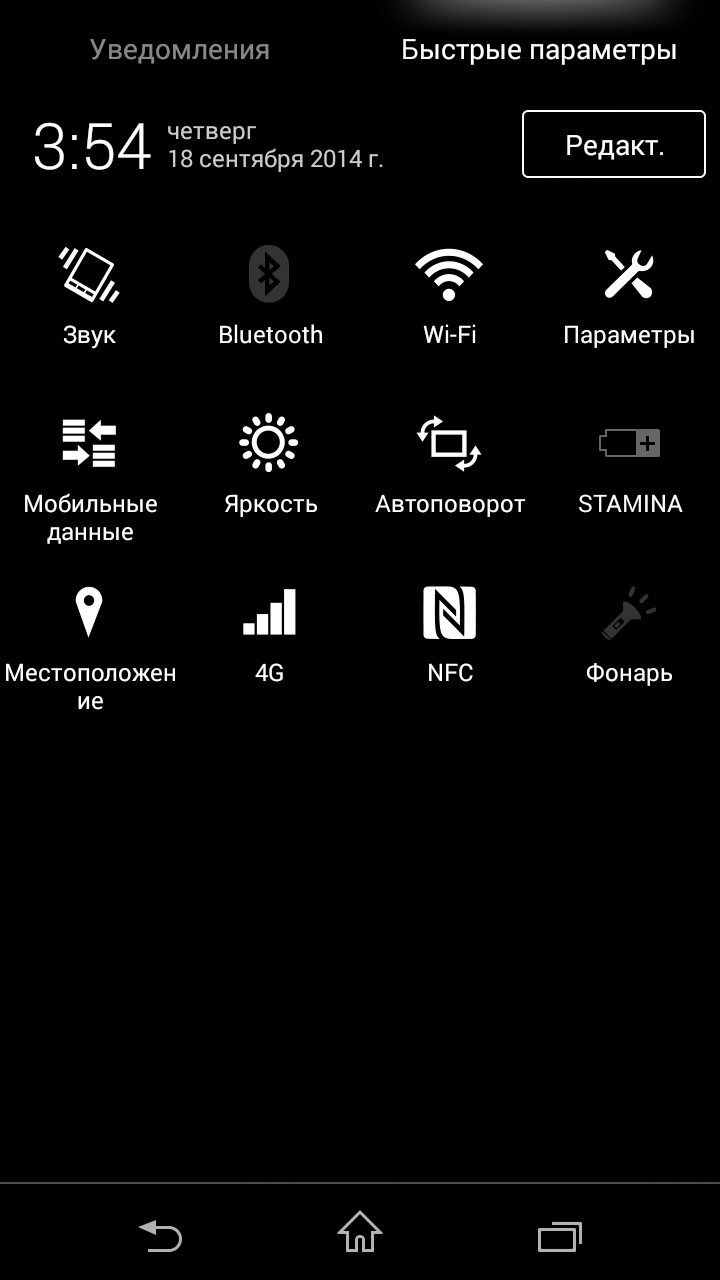Tap the Редакт. button

[x=614, y=145]
